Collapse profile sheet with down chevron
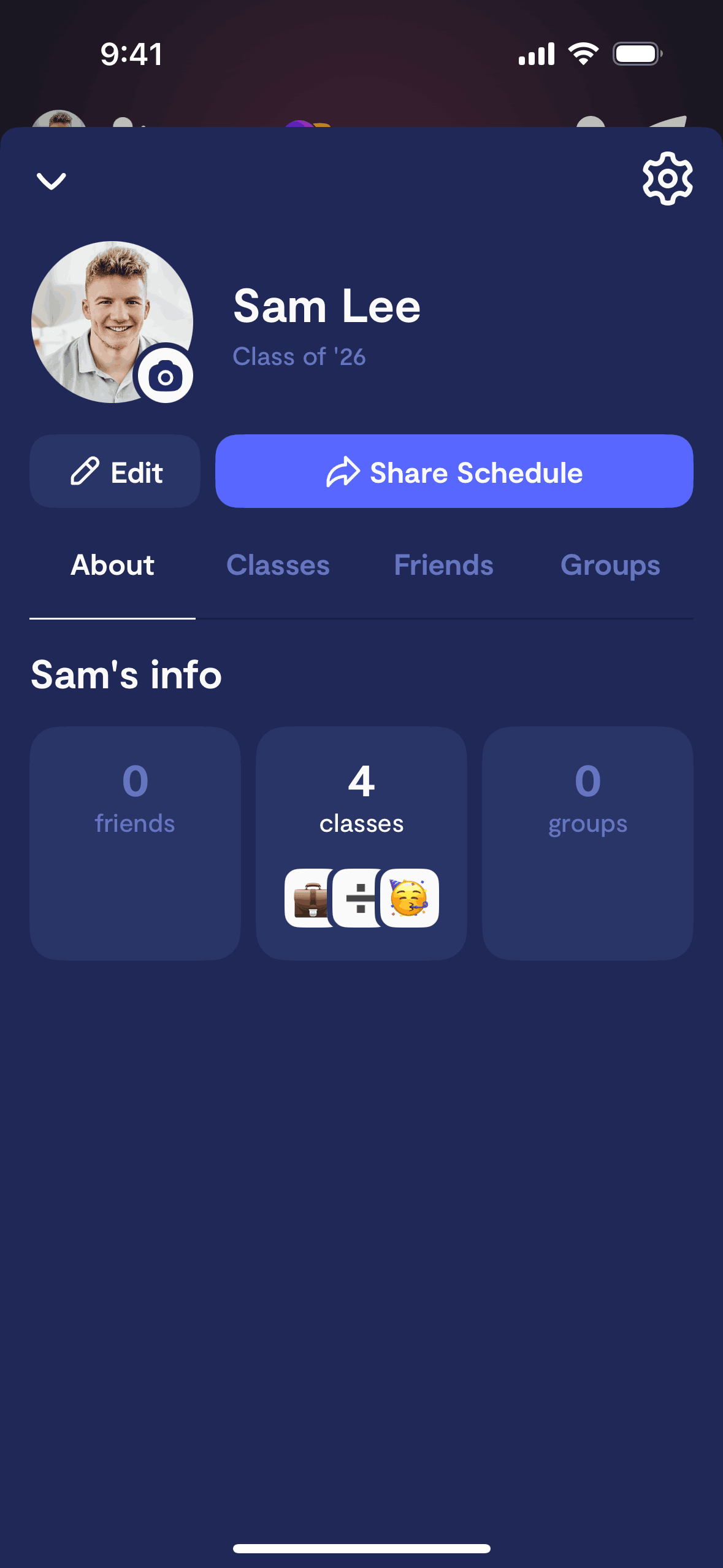This screenshot has width=723, height=1568. tap(52, 181)
